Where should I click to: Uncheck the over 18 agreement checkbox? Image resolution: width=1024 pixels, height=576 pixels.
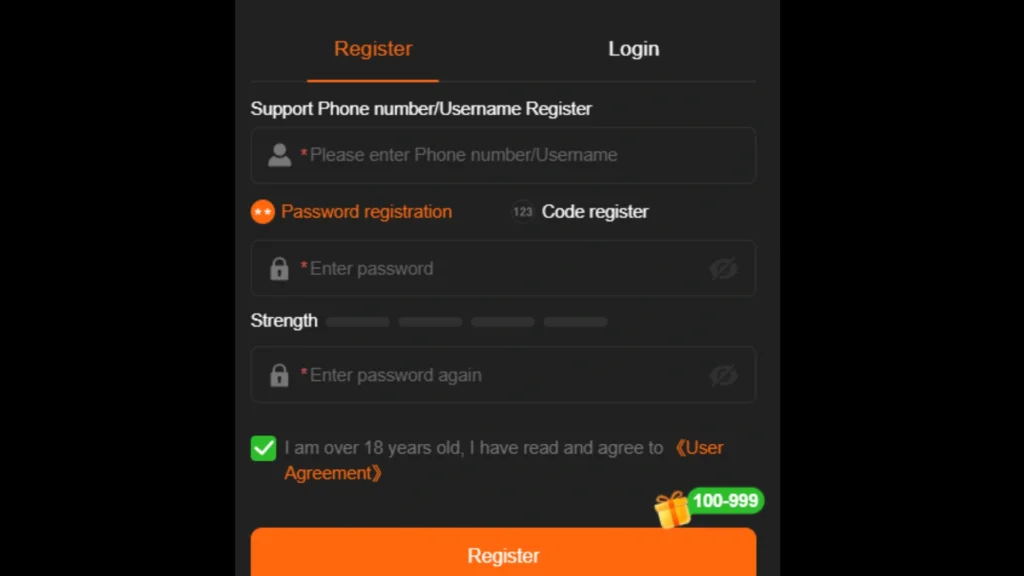(263, 448)
